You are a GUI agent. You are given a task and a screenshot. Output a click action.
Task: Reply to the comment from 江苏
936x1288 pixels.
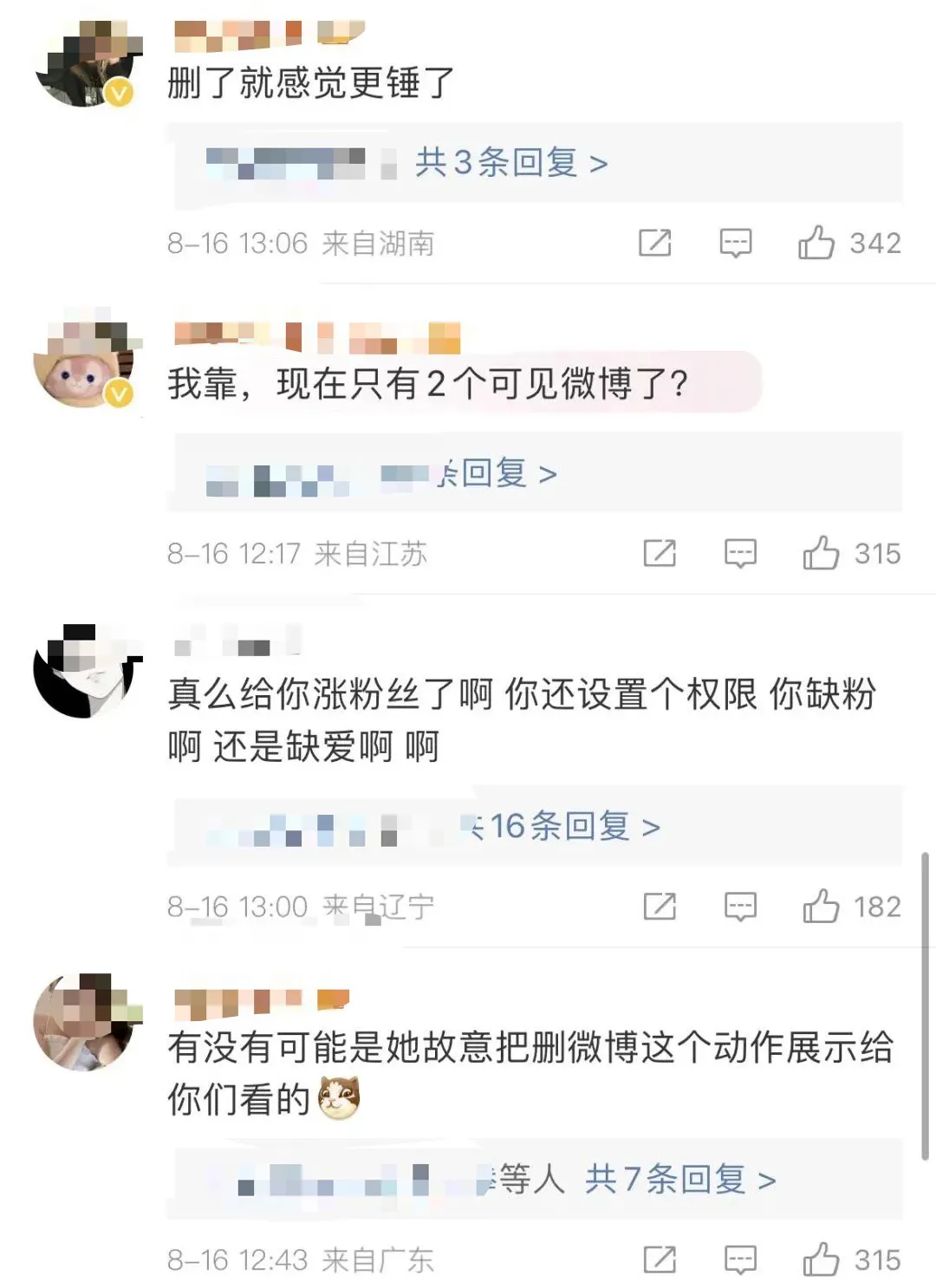[x=740, y=553]
